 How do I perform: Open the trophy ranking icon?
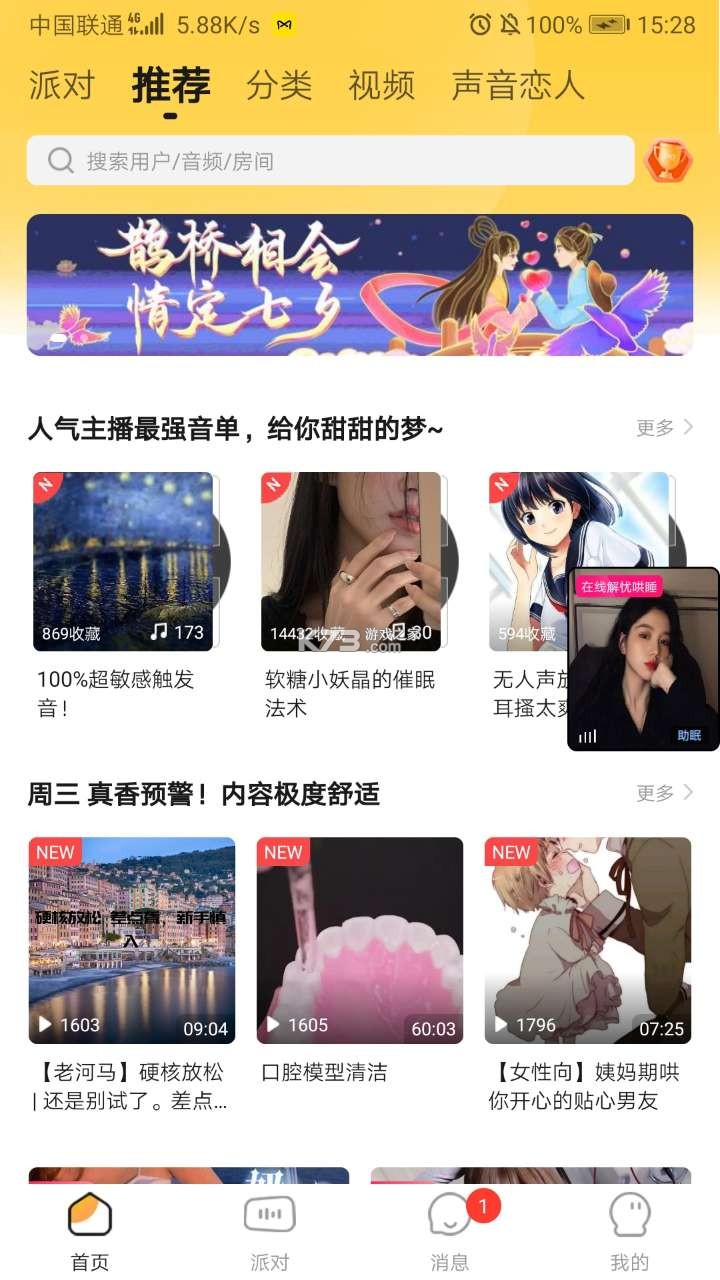[x=667, y=161]
